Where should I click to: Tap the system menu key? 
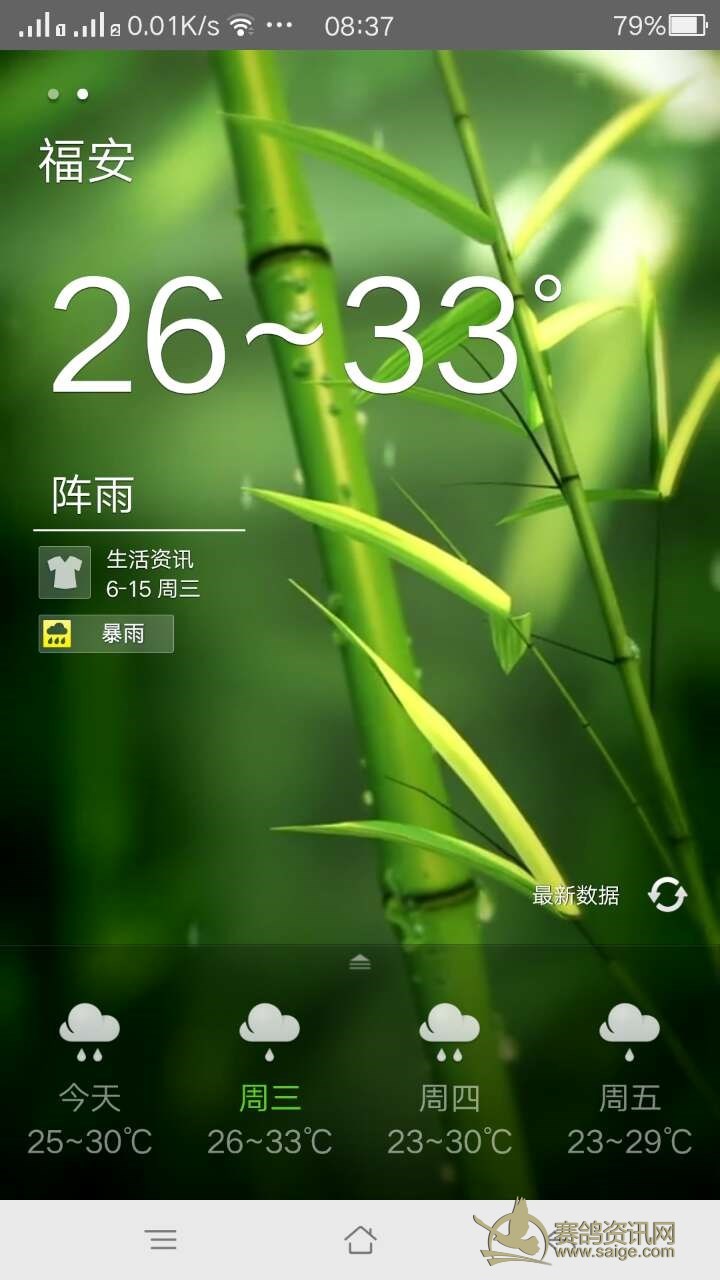161,1240
